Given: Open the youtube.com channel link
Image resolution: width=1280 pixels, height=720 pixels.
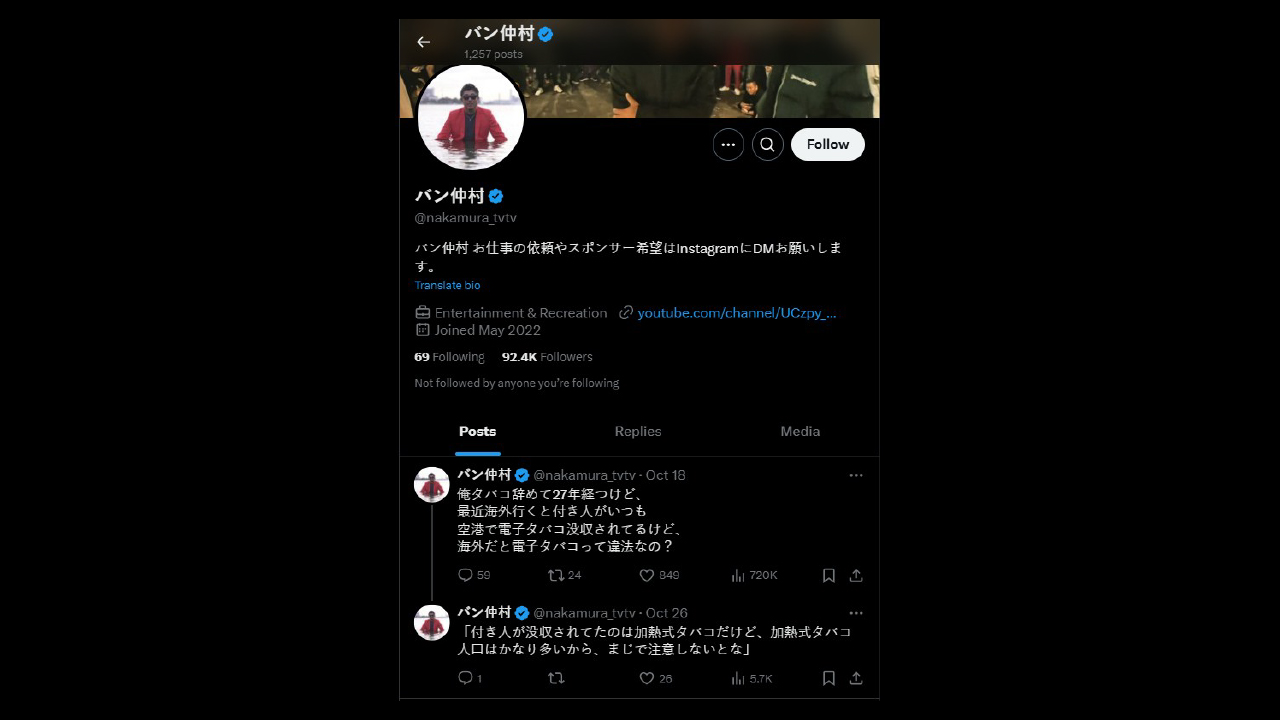Looking at the screenshot, I should [x=736, y=313].
